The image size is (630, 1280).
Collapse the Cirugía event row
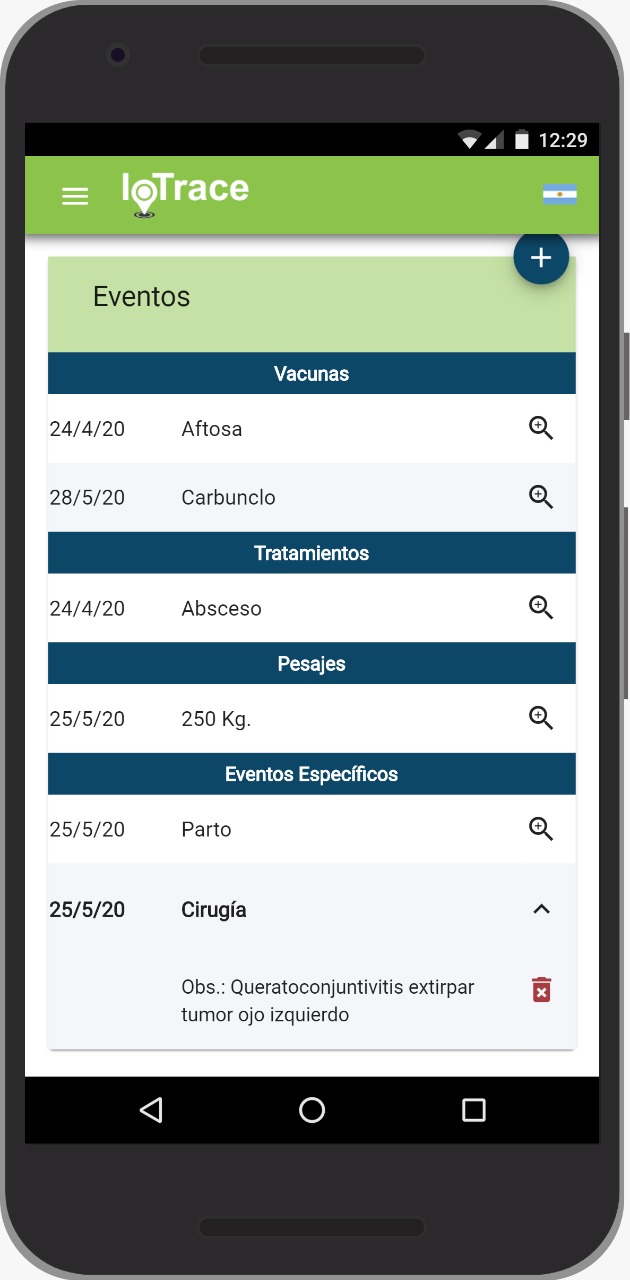click(x=541, y=909)
